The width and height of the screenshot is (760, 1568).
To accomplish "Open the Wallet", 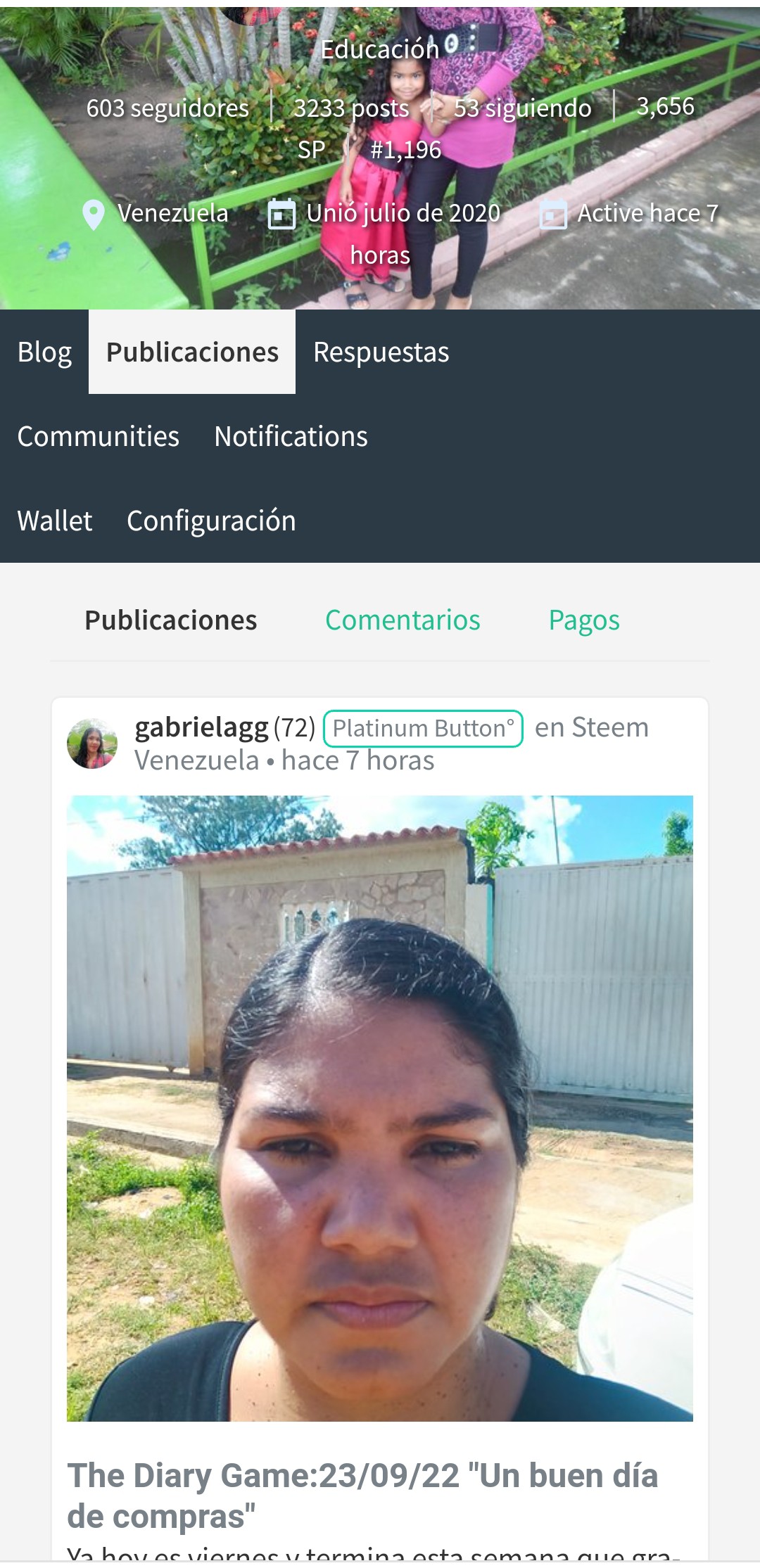I will click(x=55, y=521).
